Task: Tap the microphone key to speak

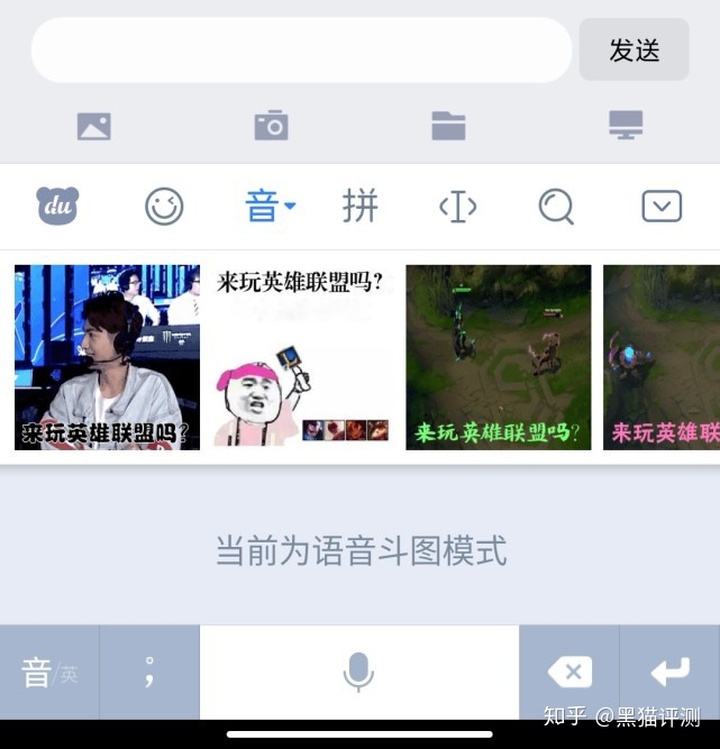Action: 359,672
